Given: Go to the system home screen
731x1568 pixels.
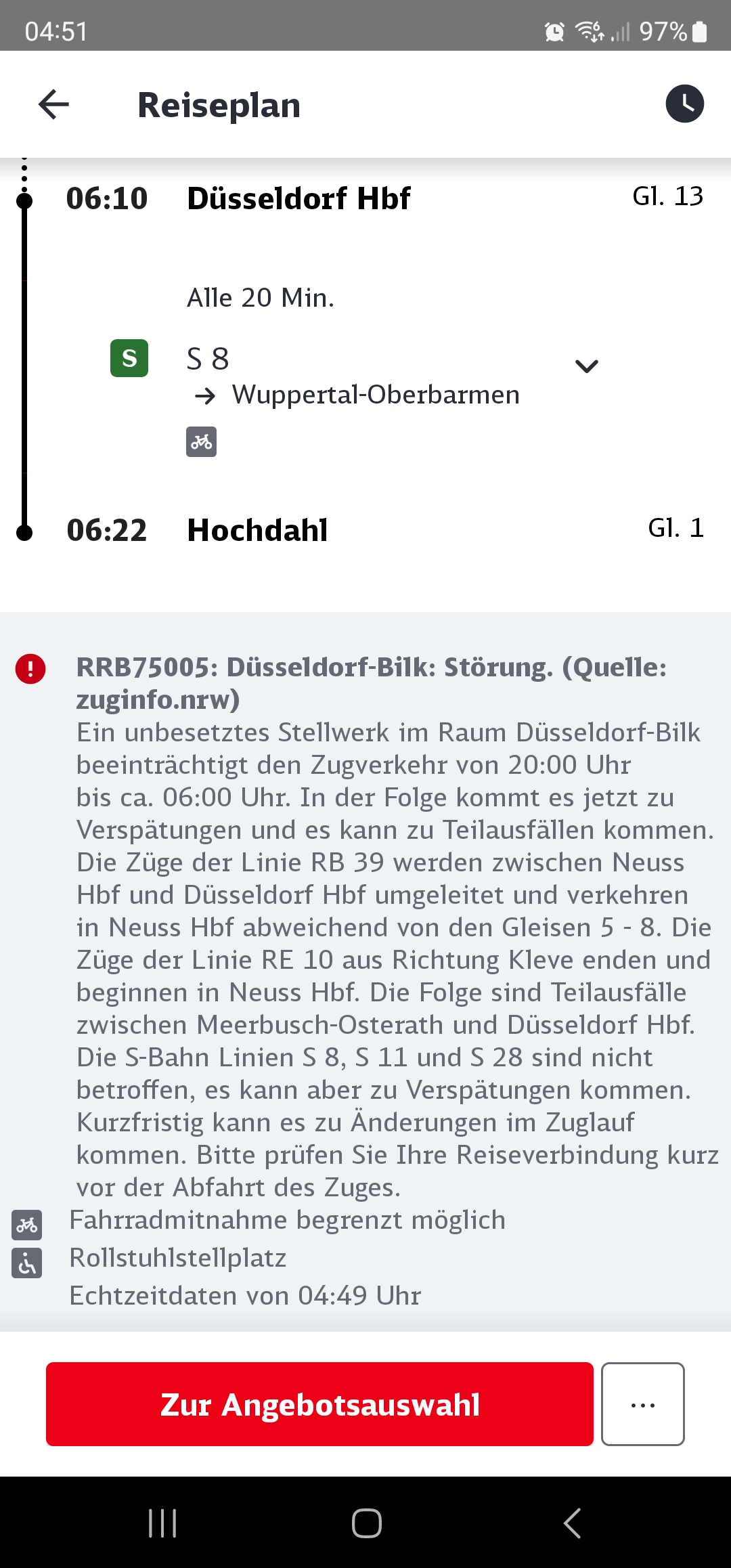Looking at the screenshot, I should (x=366, y=1523).
